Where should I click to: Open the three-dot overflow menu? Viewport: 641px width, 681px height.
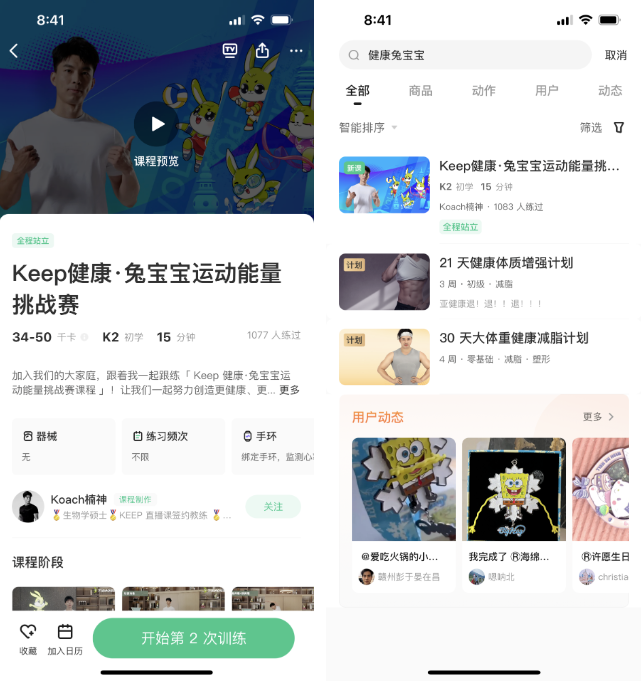(296, 51)
